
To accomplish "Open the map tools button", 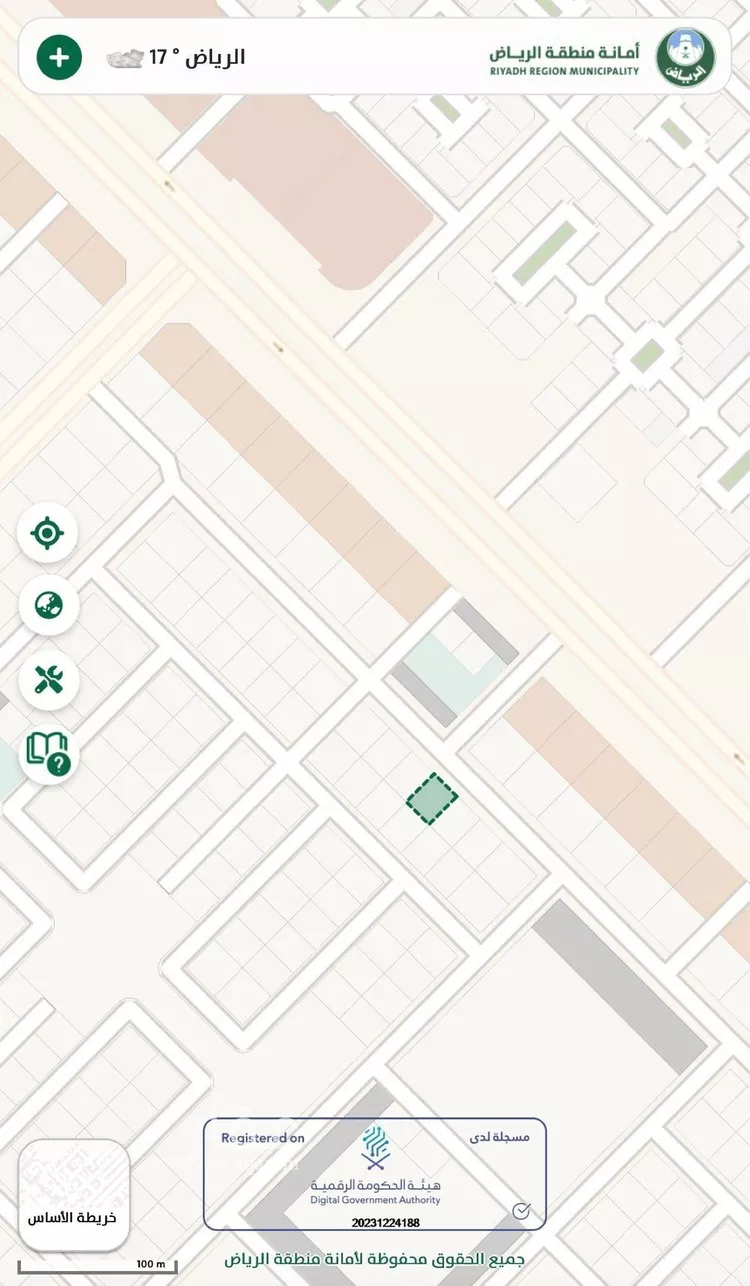I will [48, 680].
